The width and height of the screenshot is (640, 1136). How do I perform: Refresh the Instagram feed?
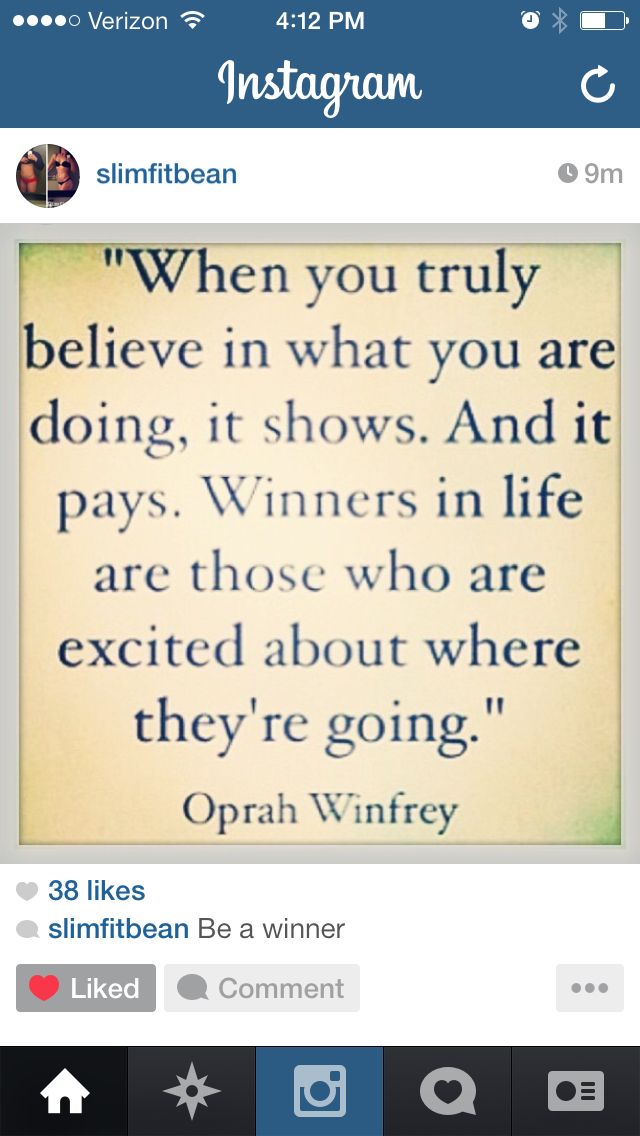click(598, 86)
